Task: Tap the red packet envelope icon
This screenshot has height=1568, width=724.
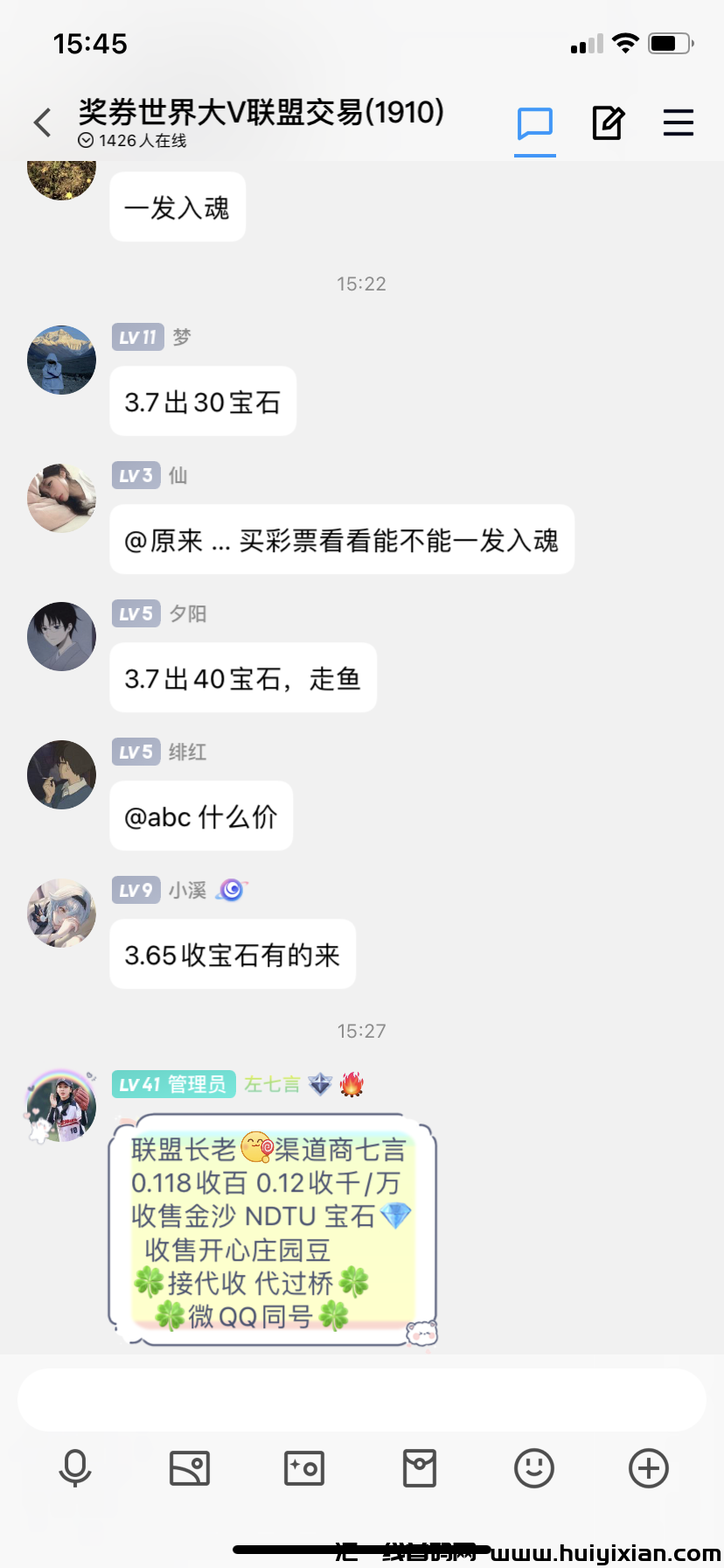Action: pos(420,1468)
